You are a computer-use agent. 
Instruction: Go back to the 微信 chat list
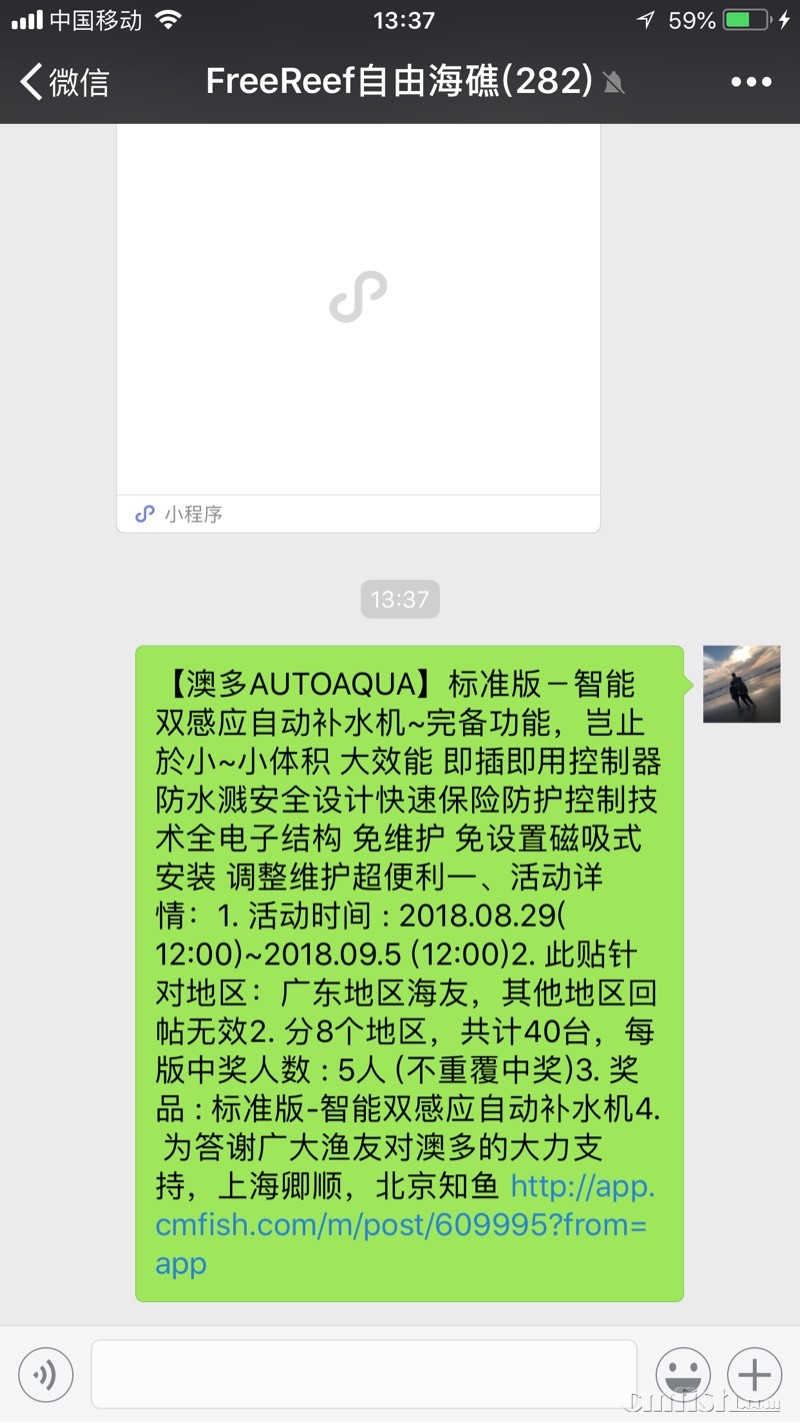coord(64,82)
